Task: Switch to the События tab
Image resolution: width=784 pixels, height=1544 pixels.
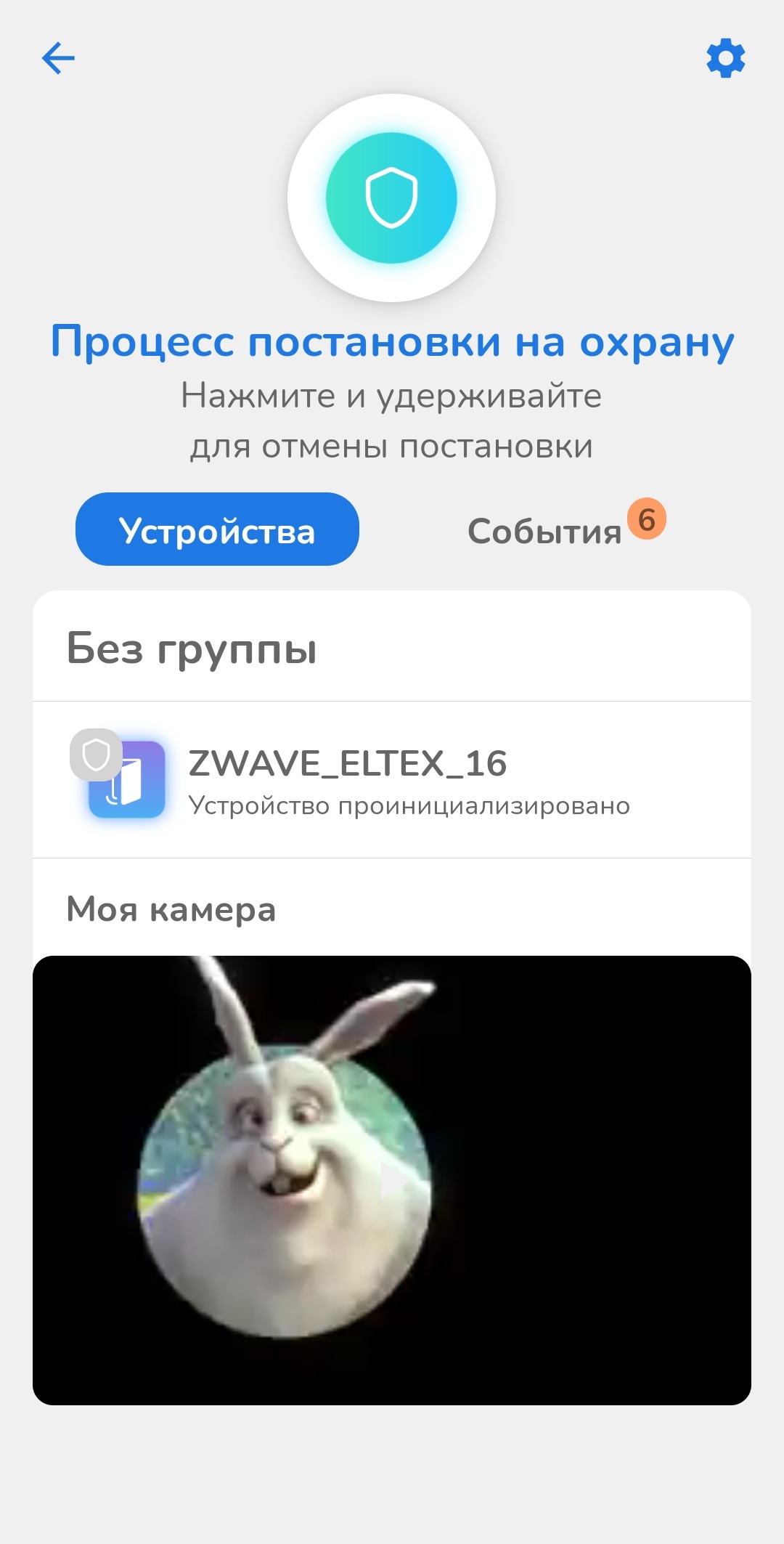Action: click(544, 531)
